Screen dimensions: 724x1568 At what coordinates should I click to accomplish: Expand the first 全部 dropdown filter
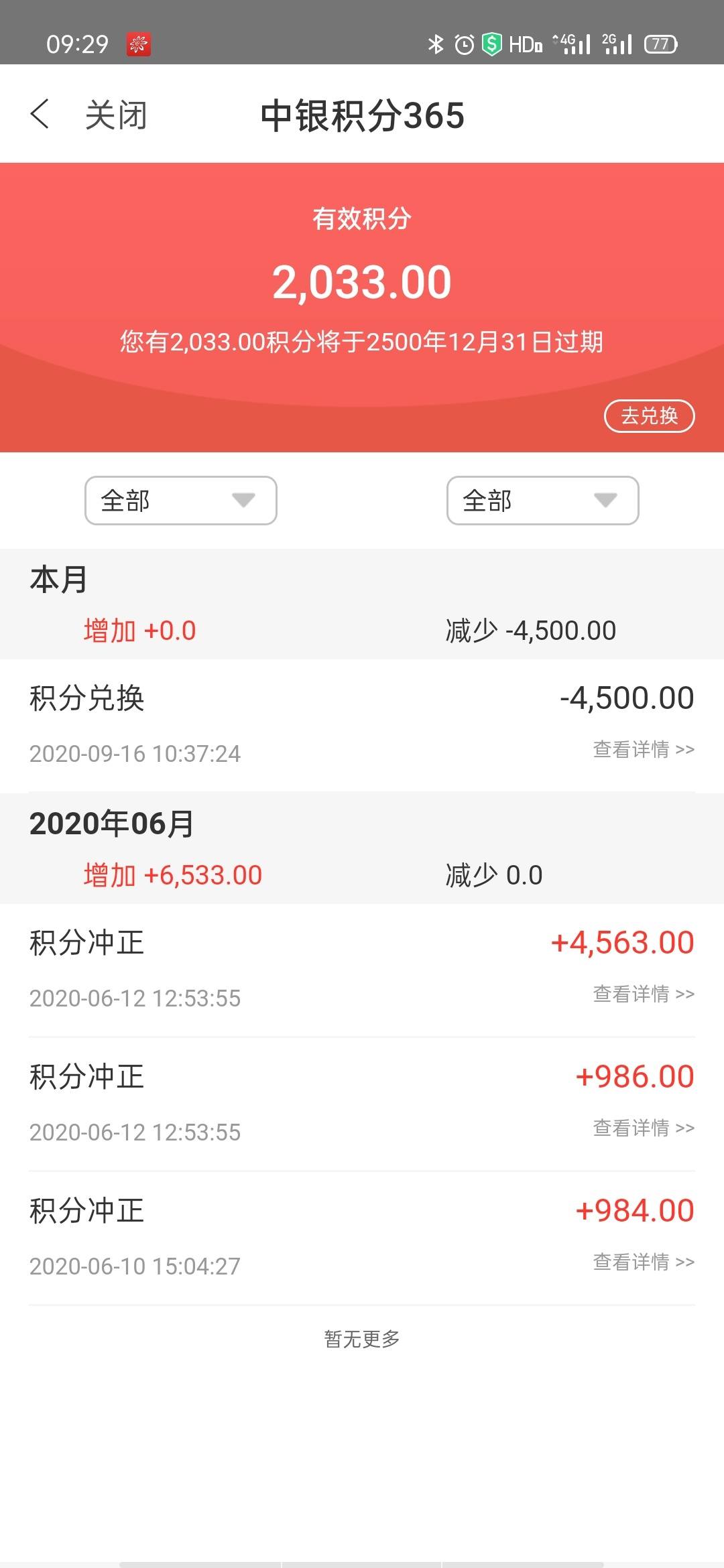tap(181, 501)
